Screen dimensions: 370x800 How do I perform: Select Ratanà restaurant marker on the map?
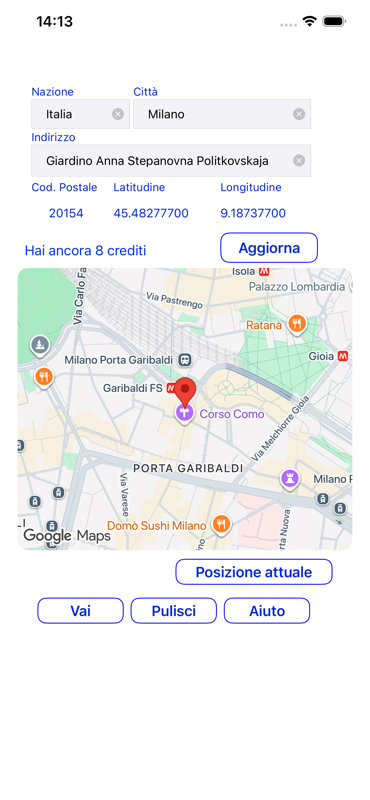297,324
